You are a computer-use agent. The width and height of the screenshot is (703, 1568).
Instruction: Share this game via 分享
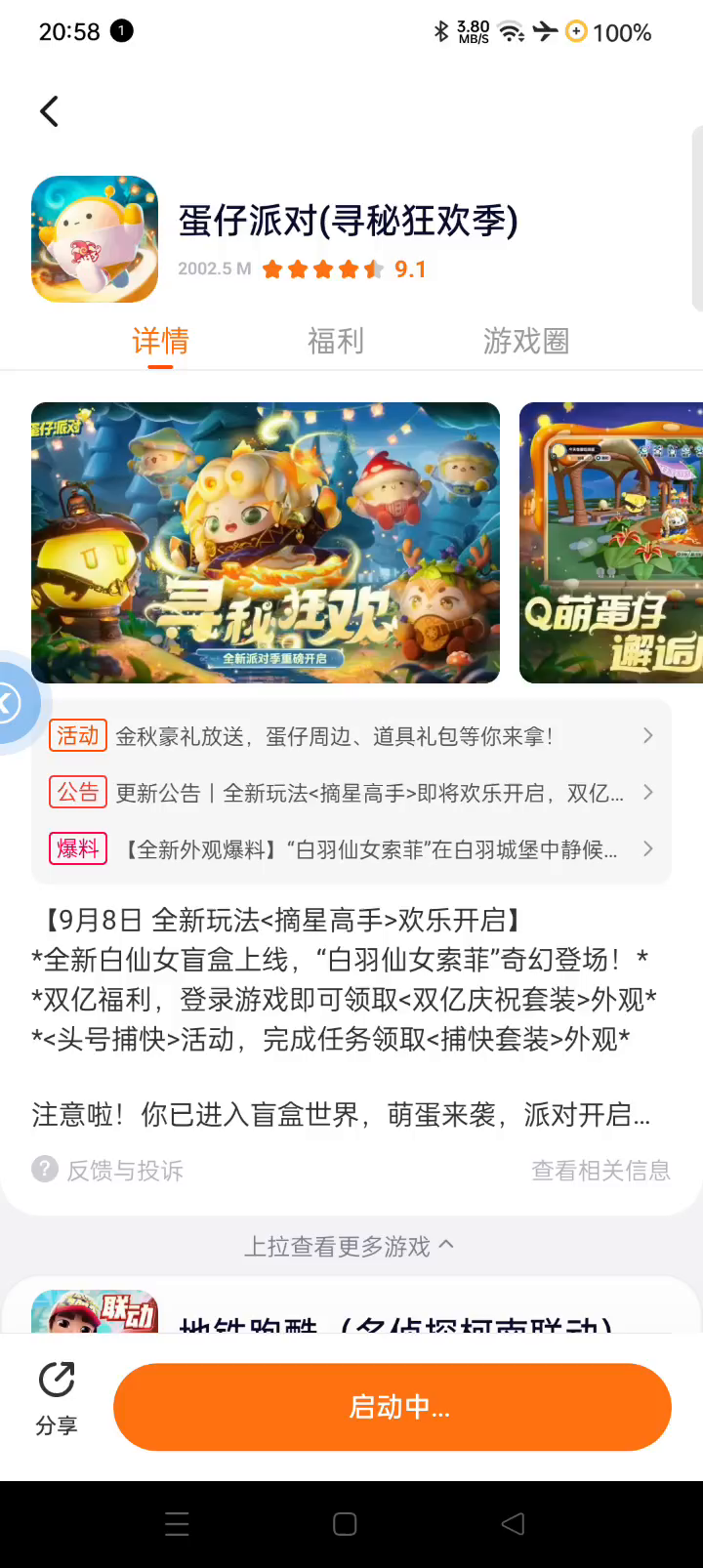pos(57,1398)
